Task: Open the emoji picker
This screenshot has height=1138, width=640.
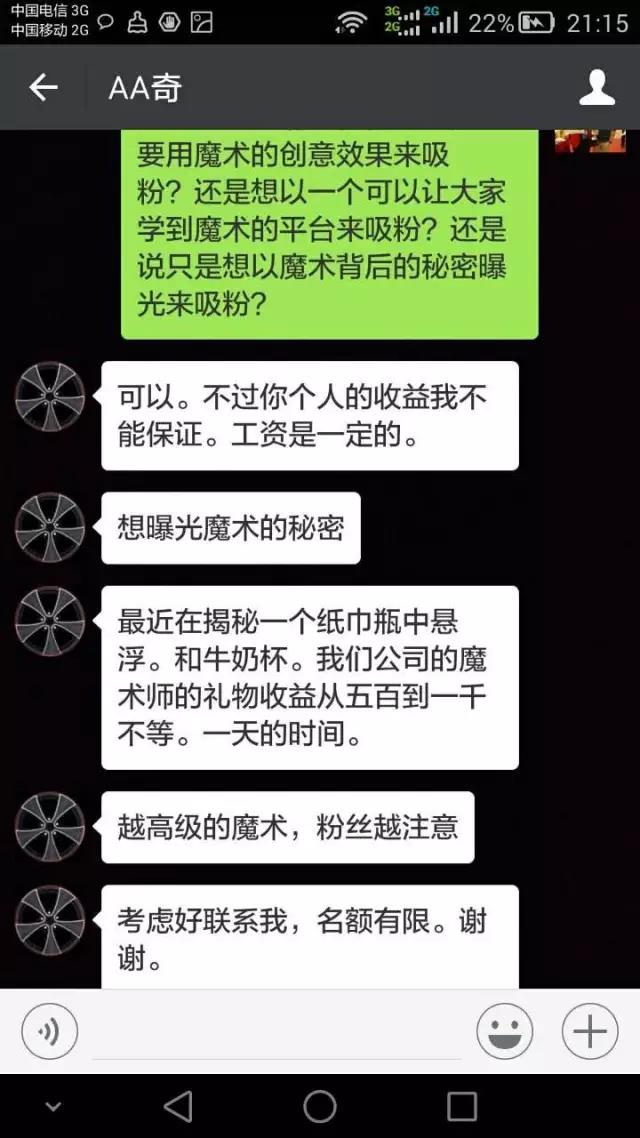Action: pos(504,1031)
